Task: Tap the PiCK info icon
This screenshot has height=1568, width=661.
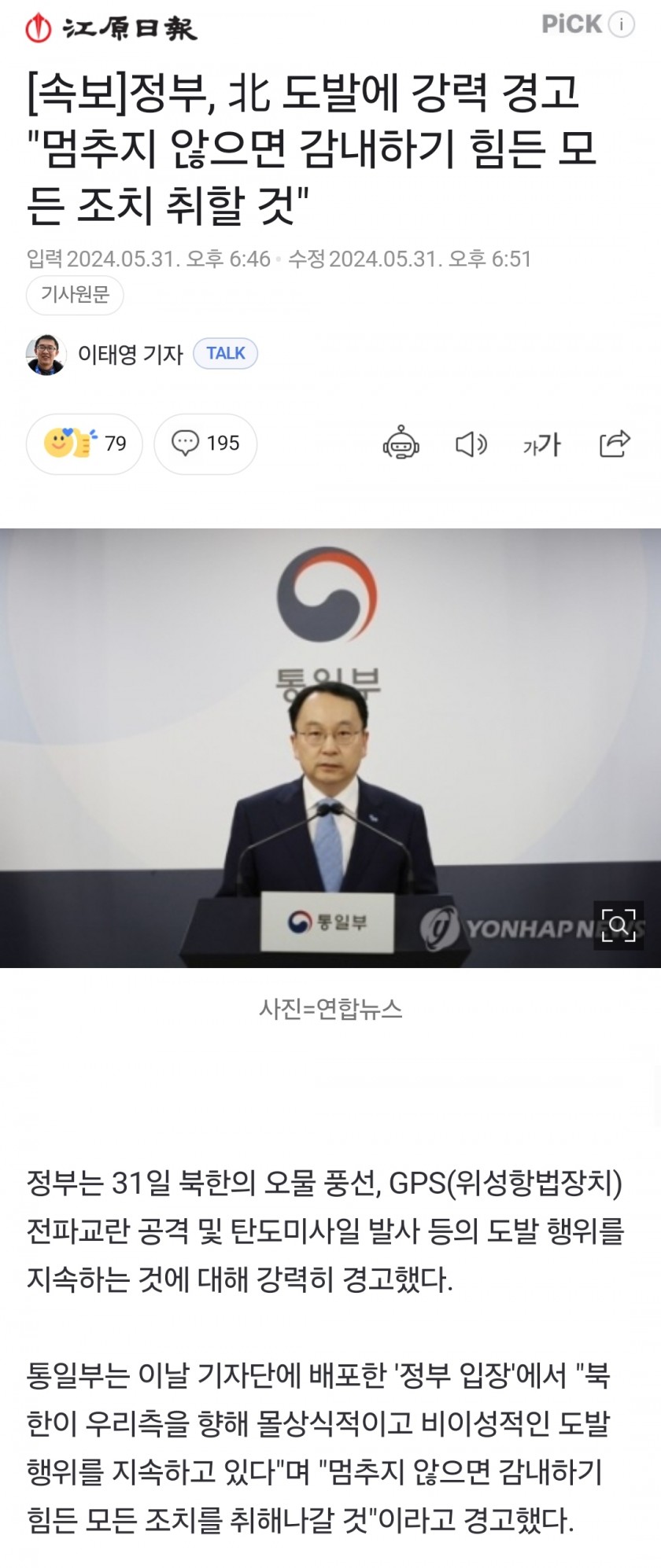Action: pyautogui.click(x=621, y=24)
